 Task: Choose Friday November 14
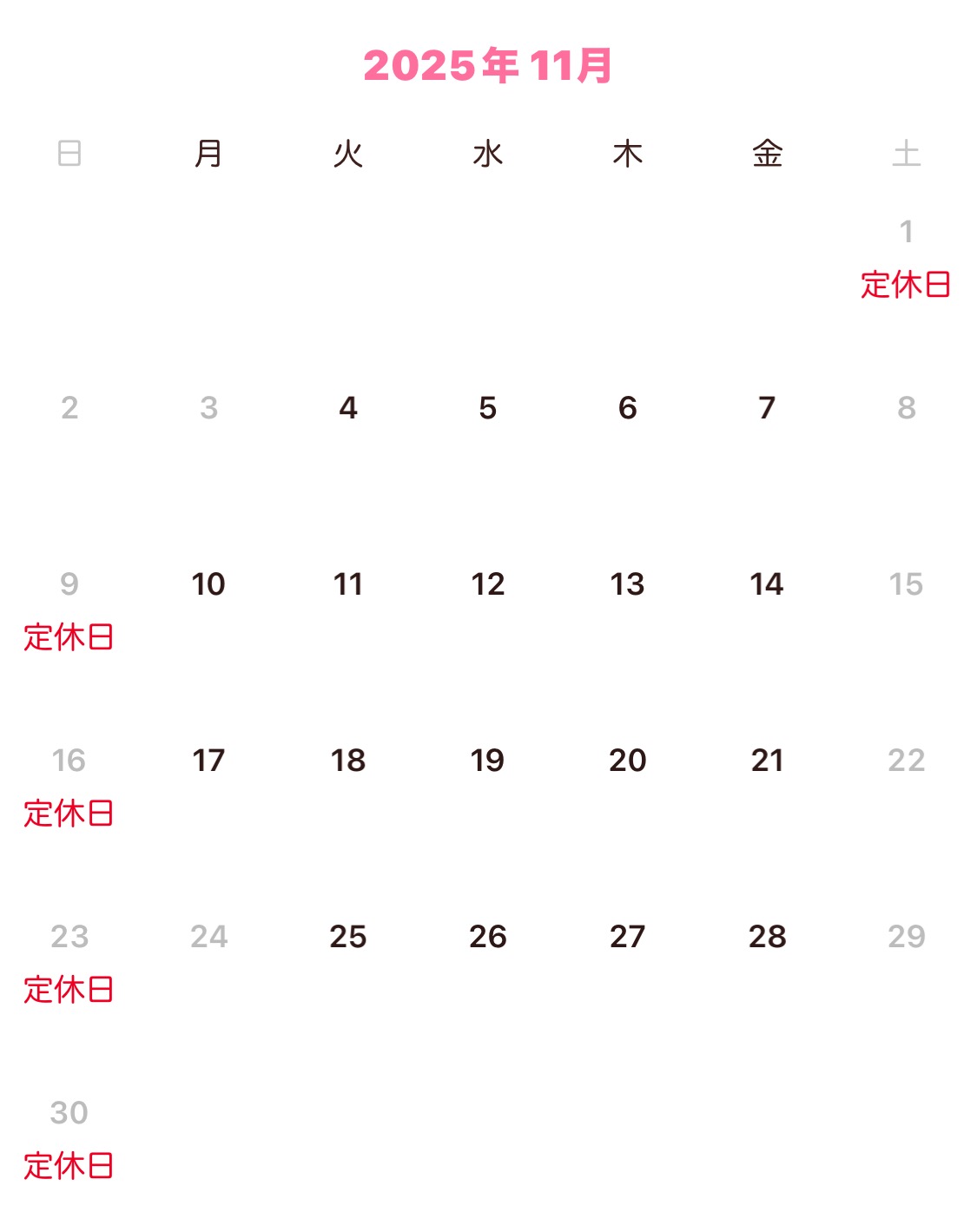[767, 584]
